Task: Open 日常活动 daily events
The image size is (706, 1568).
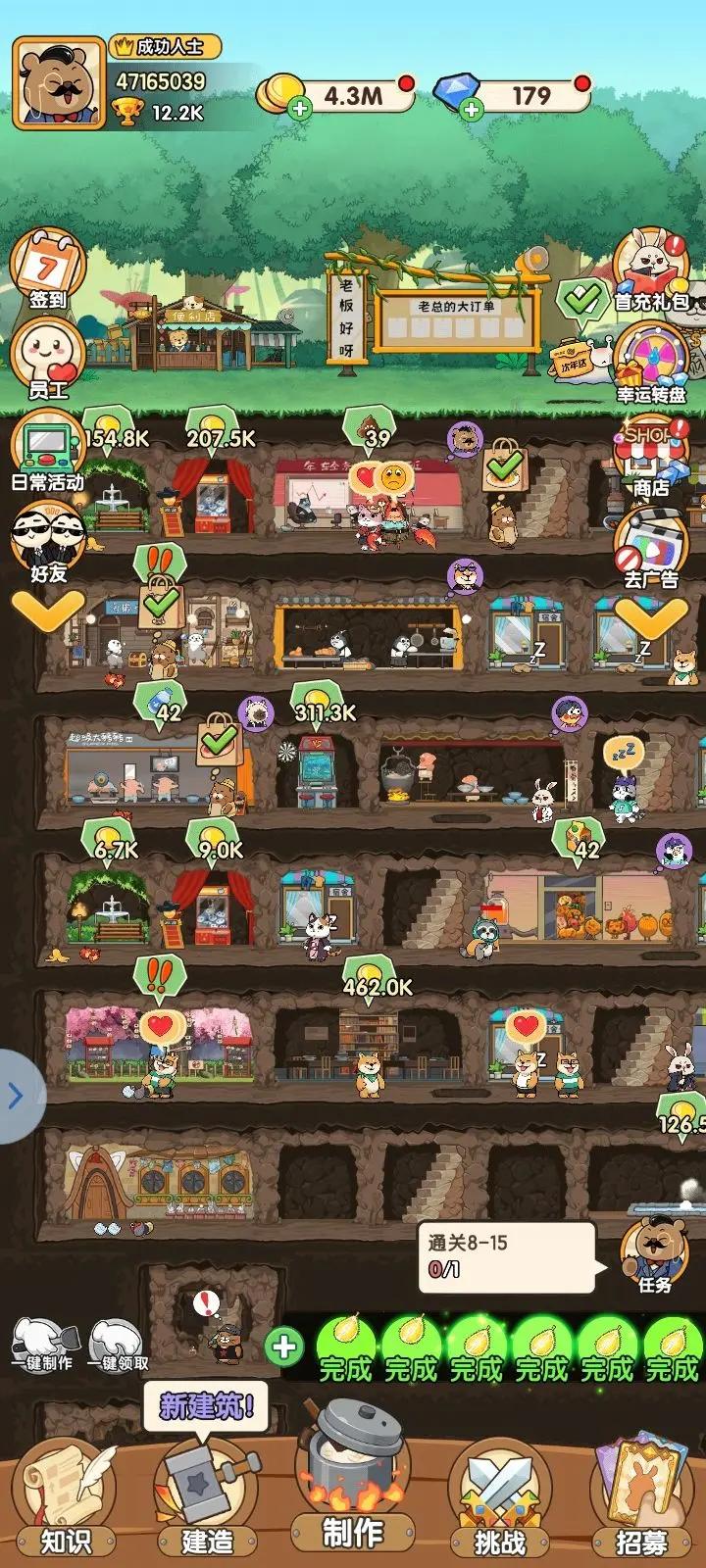Action: point(47,453)
